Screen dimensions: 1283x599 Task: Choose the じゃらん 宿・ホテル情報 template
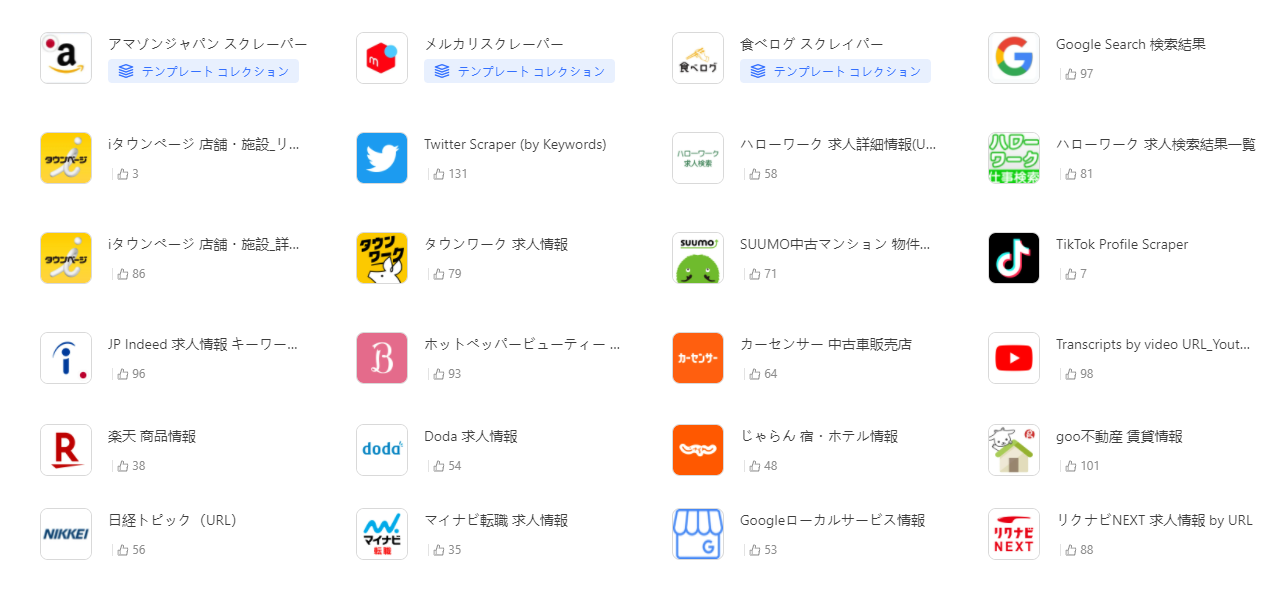tap(818, 437)
